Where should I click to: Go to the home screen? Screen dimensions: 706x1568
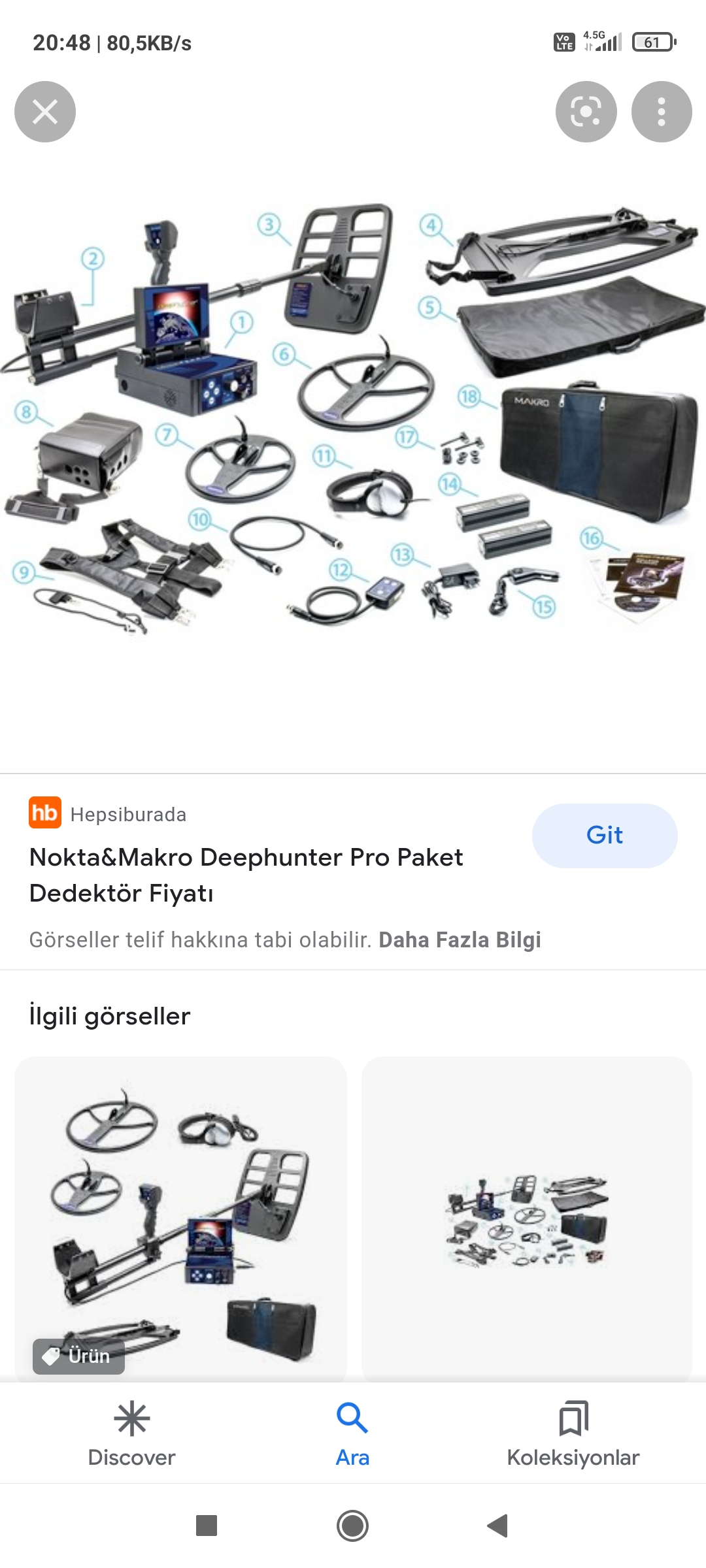point(352,1526)
